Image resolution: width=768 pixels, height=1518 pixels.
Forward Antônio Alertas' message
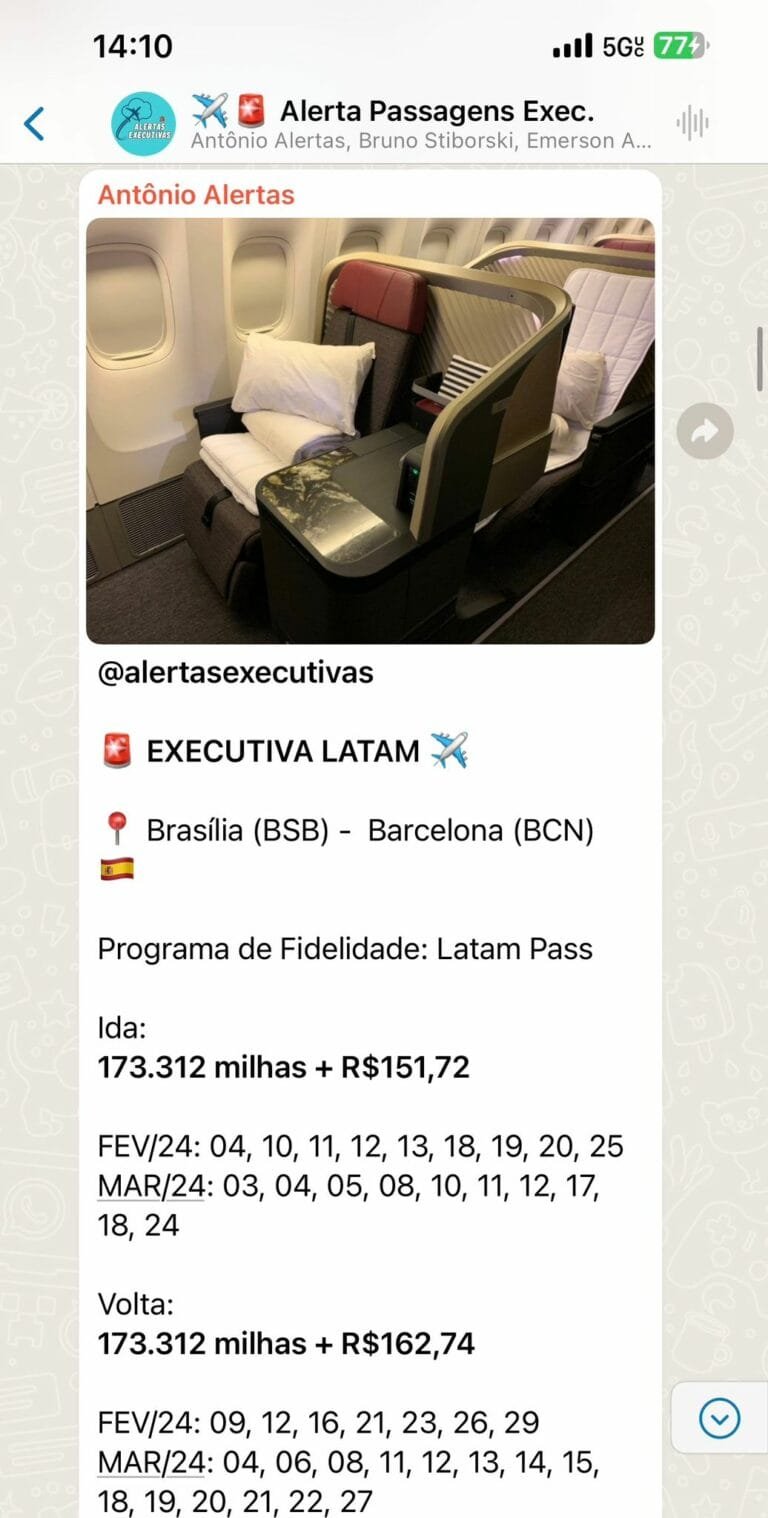point(705,431)
